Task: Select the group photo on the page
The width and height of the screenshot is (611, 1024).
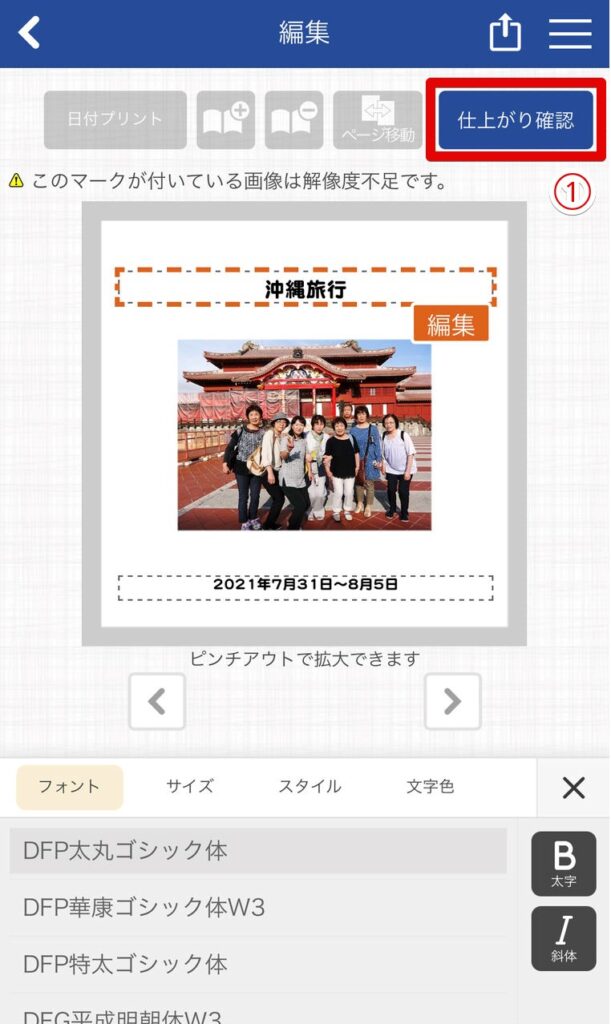Action: click(305, 434)
